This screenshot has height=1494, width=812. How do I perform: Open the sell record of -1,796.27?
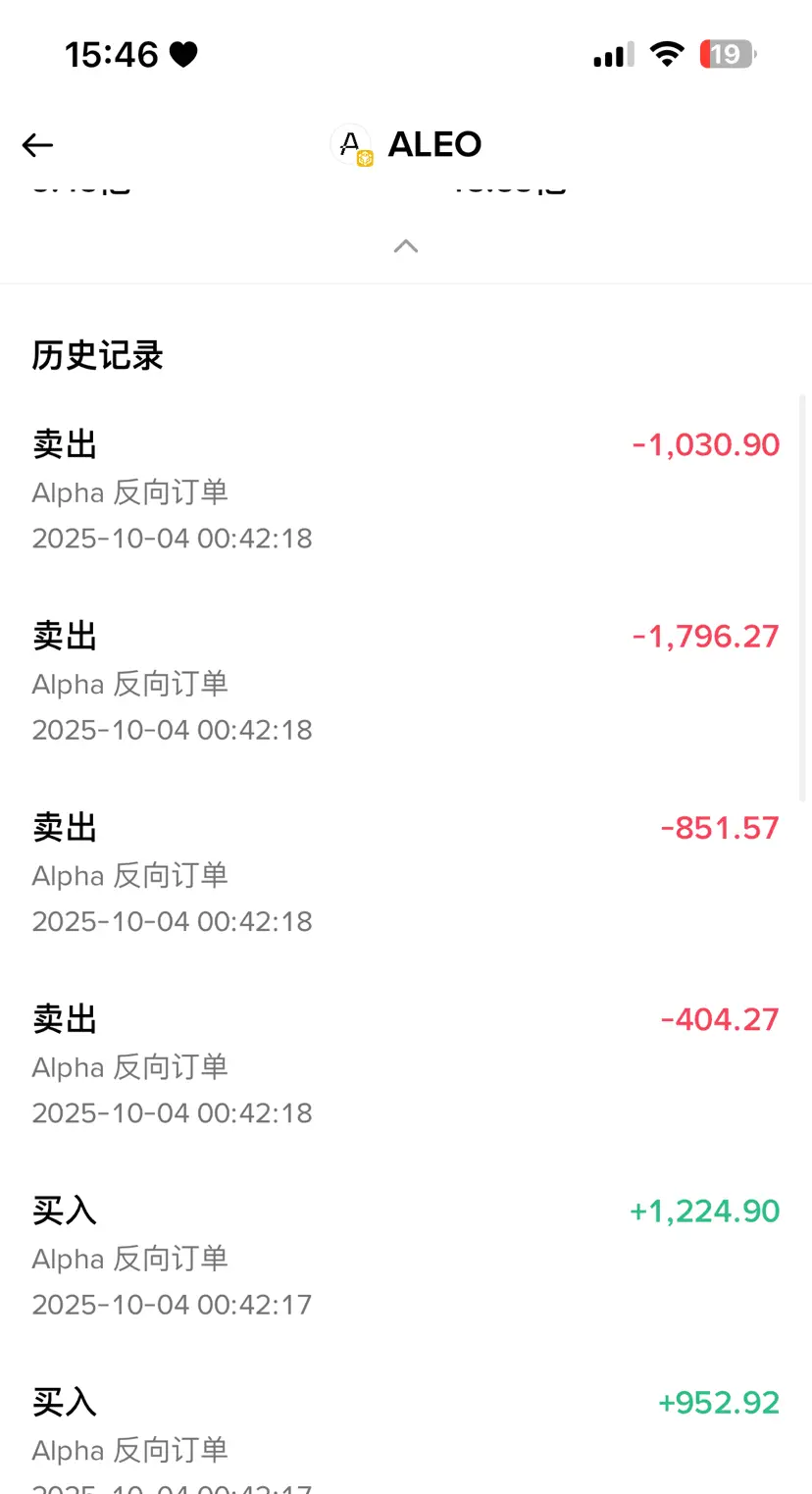[406, 683]
